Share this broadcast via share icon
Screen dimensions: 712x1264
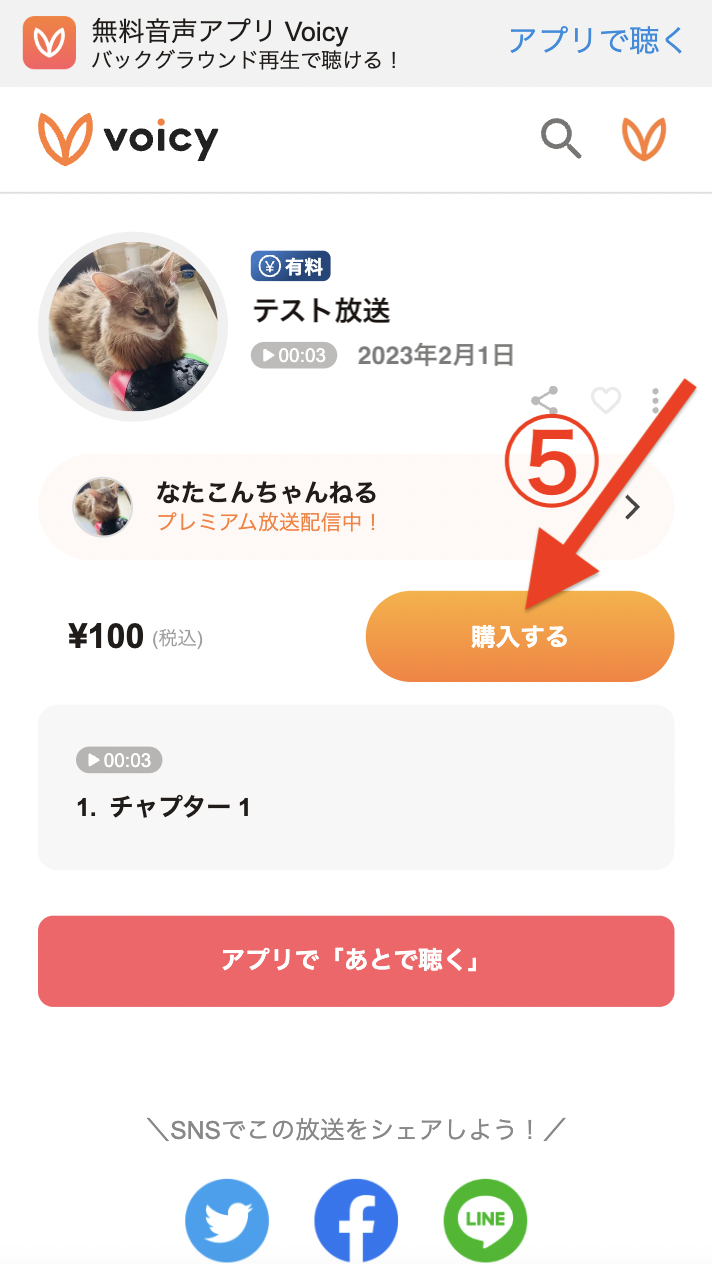click(545, 401)
